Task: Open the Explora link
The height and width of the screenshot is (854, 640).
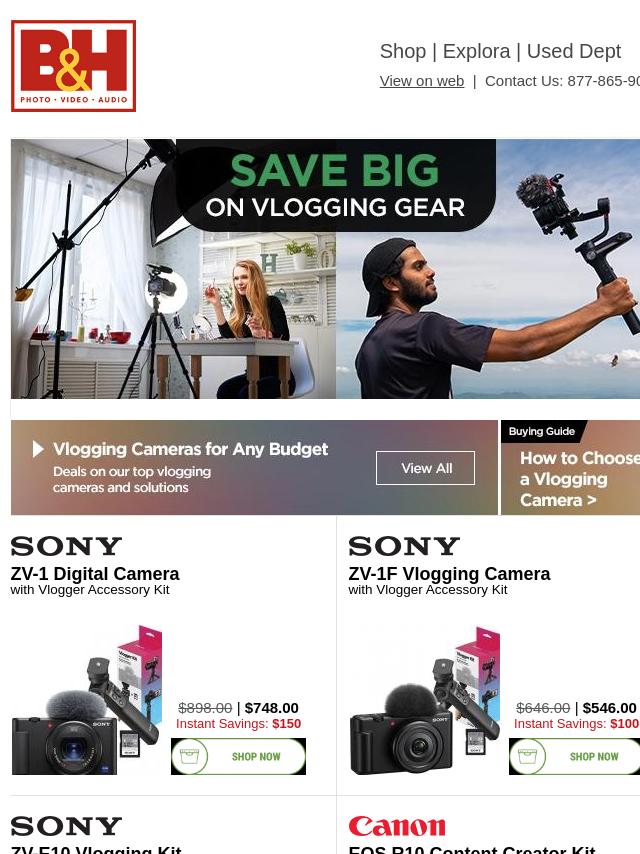Action: pyautogui.click(x=476, y=51)
